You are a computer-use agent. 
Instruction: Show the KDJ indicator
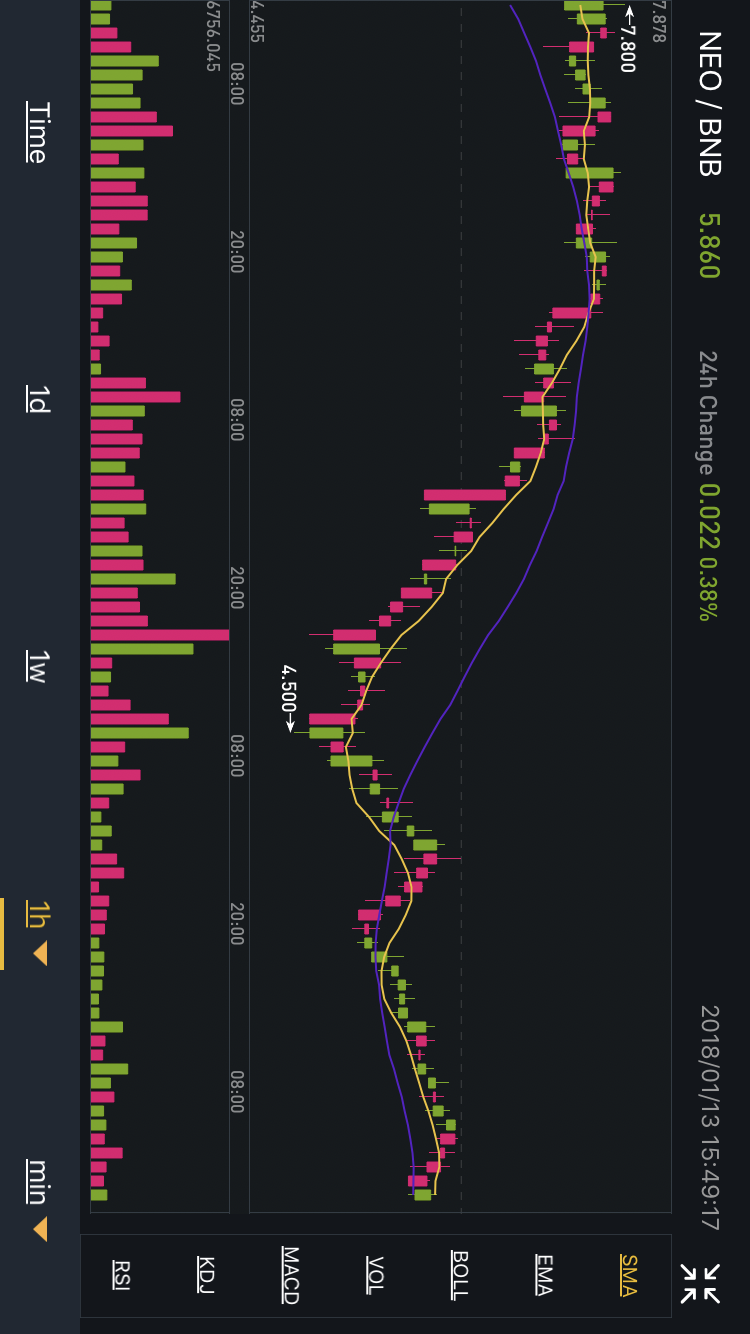tap(206, 1274)
